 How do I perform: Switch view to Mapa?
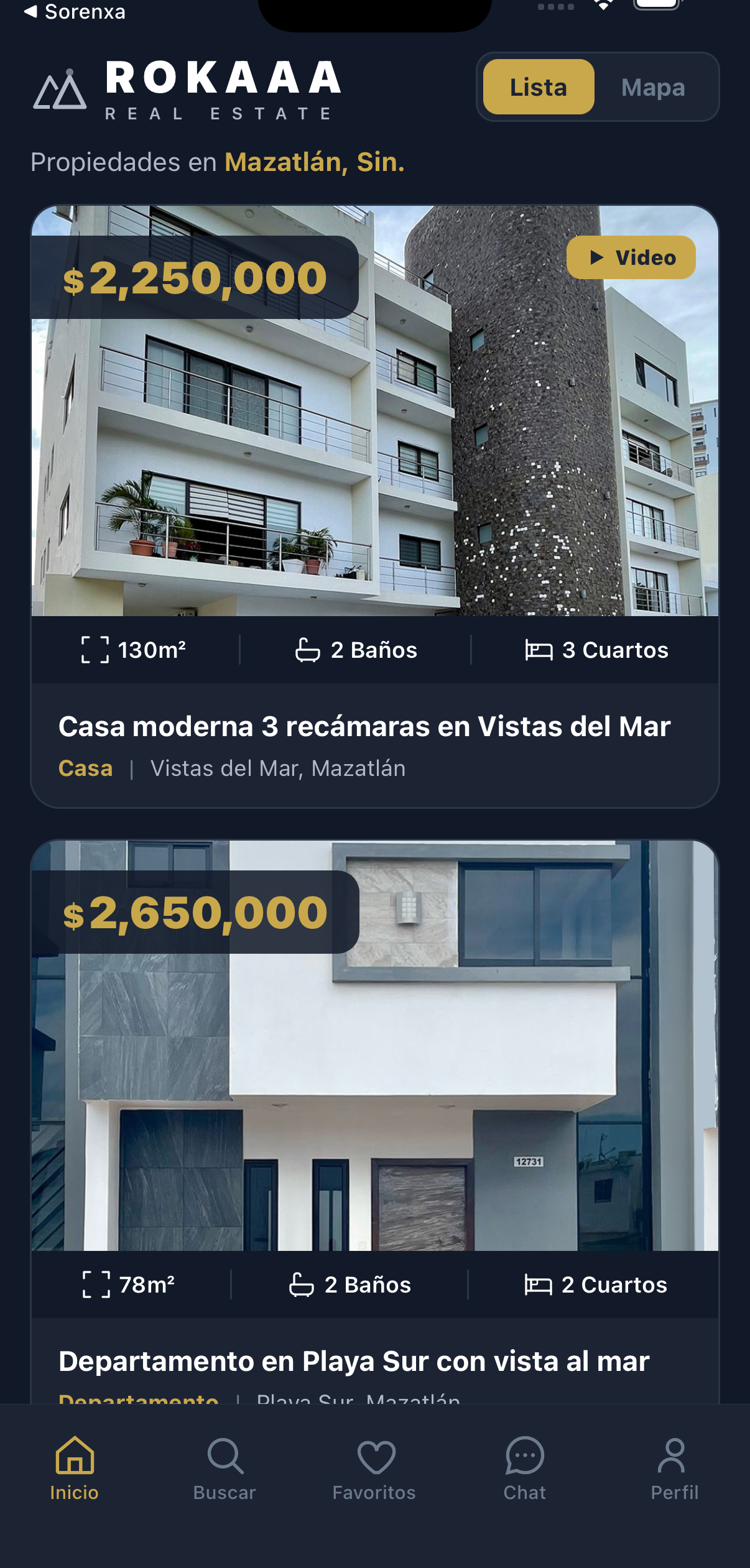pos(654,87)
